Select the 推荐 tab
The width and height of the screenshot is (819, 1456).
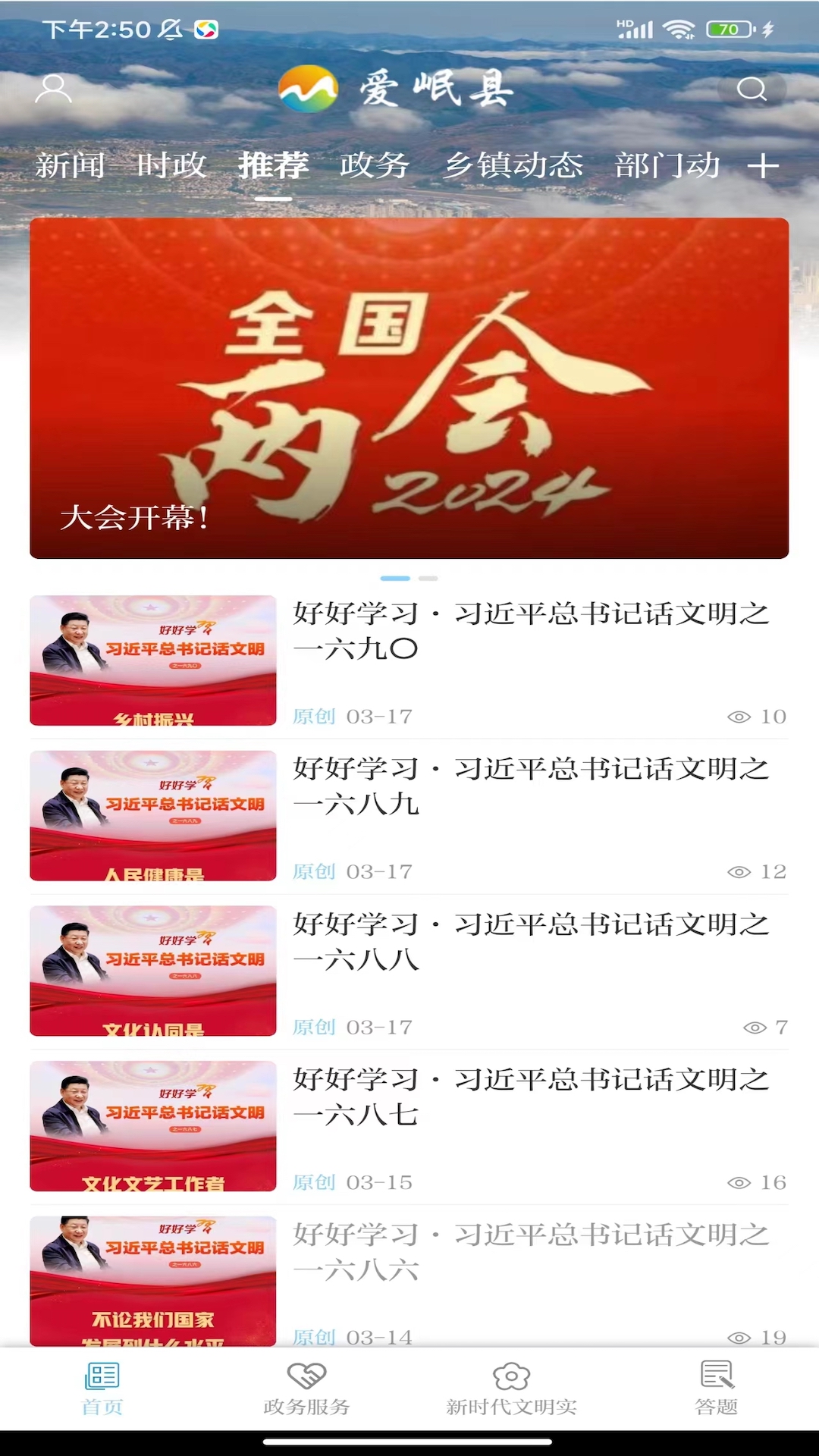pyautogui.click(x=273, y=165)
